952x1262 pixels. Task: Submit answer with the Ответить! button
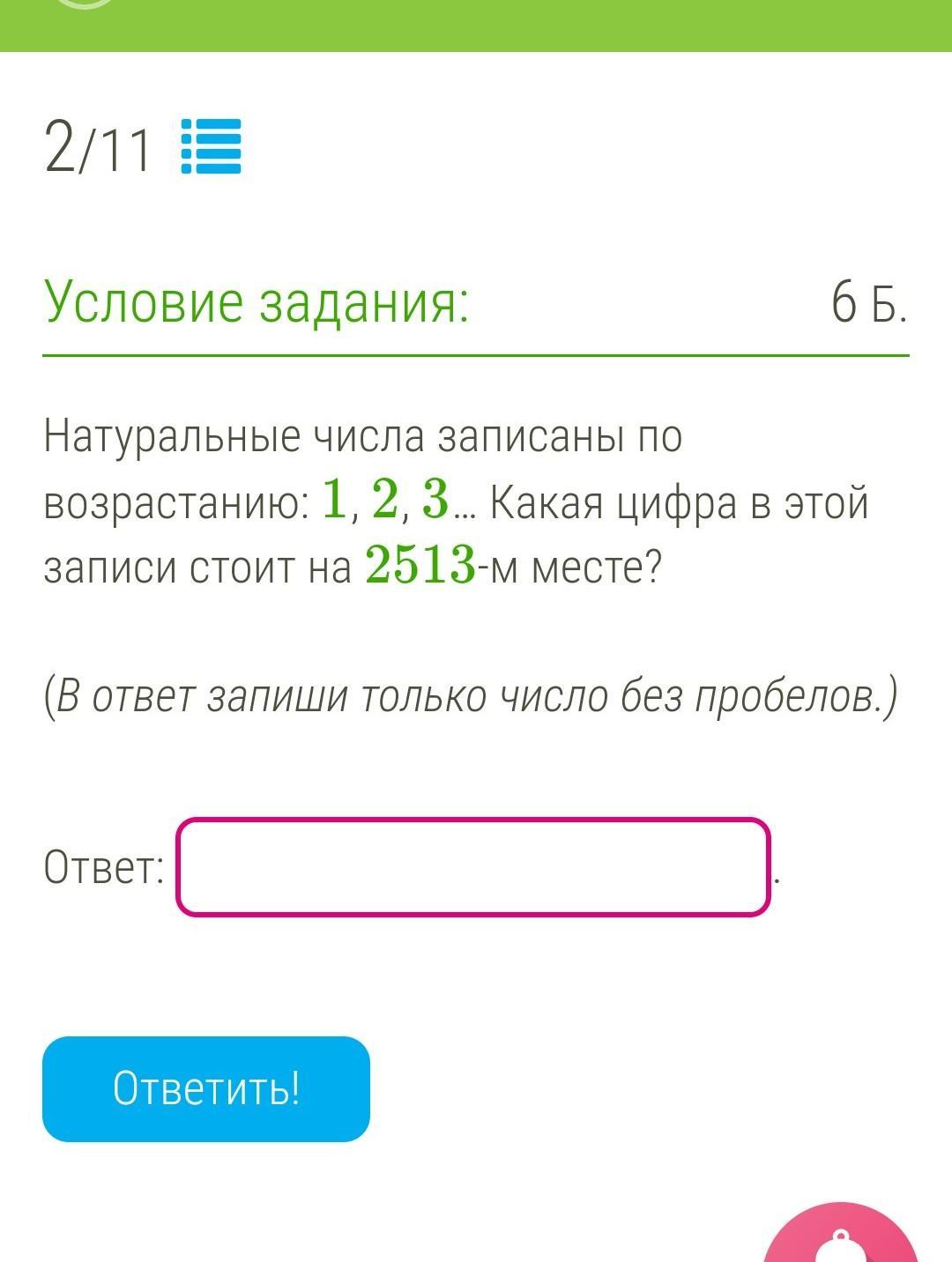coord(206,1088)
